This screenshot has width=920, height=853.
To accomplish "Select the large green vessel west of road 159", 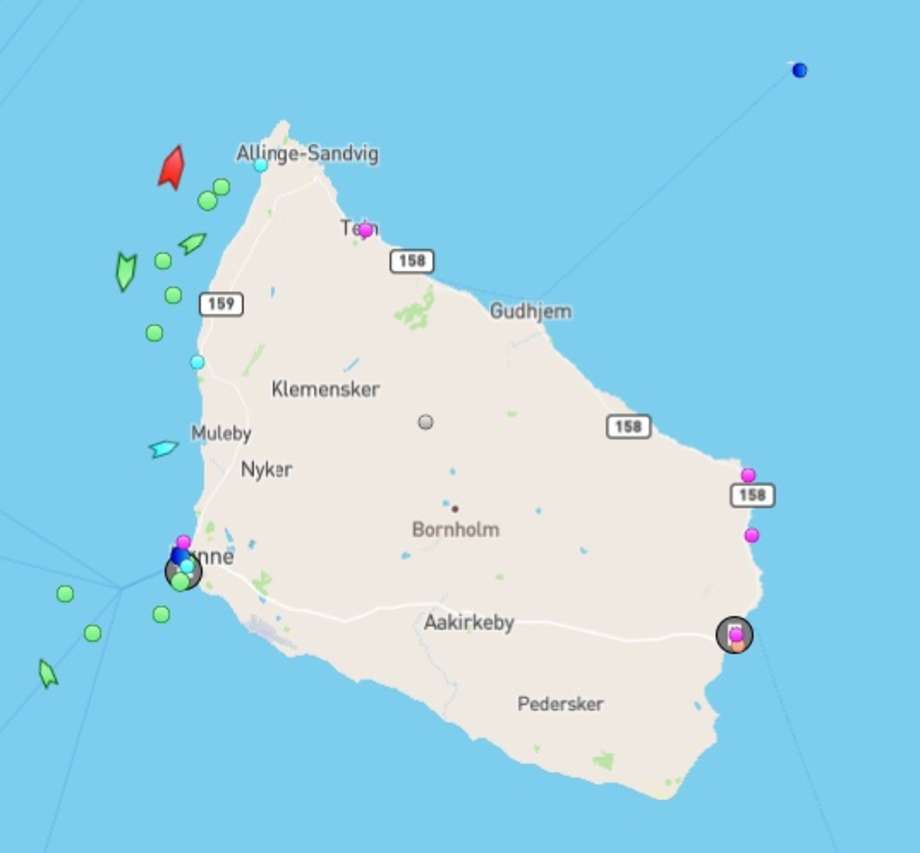I will pos(125,271).
